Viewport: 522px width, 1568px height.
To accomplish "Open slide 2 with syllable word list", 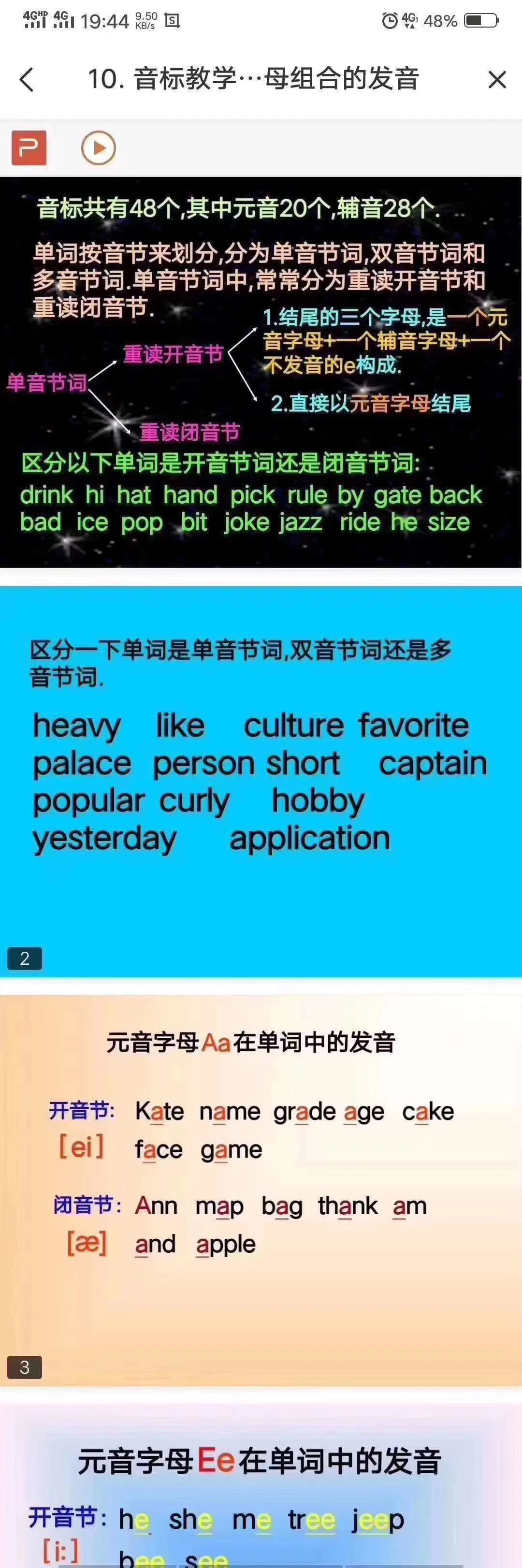I will pyautogui.click(x=261, y=781).
